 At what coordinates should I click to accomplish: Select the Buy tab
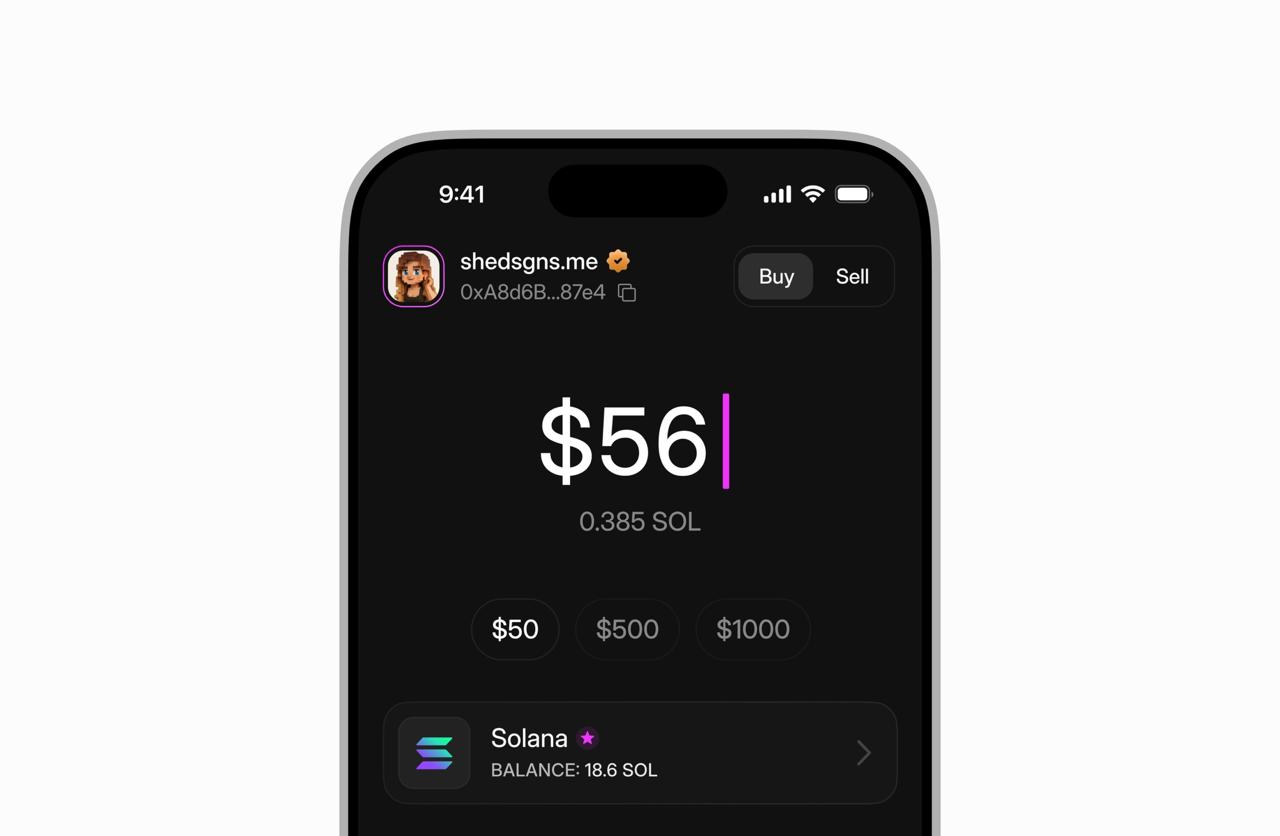776,277
